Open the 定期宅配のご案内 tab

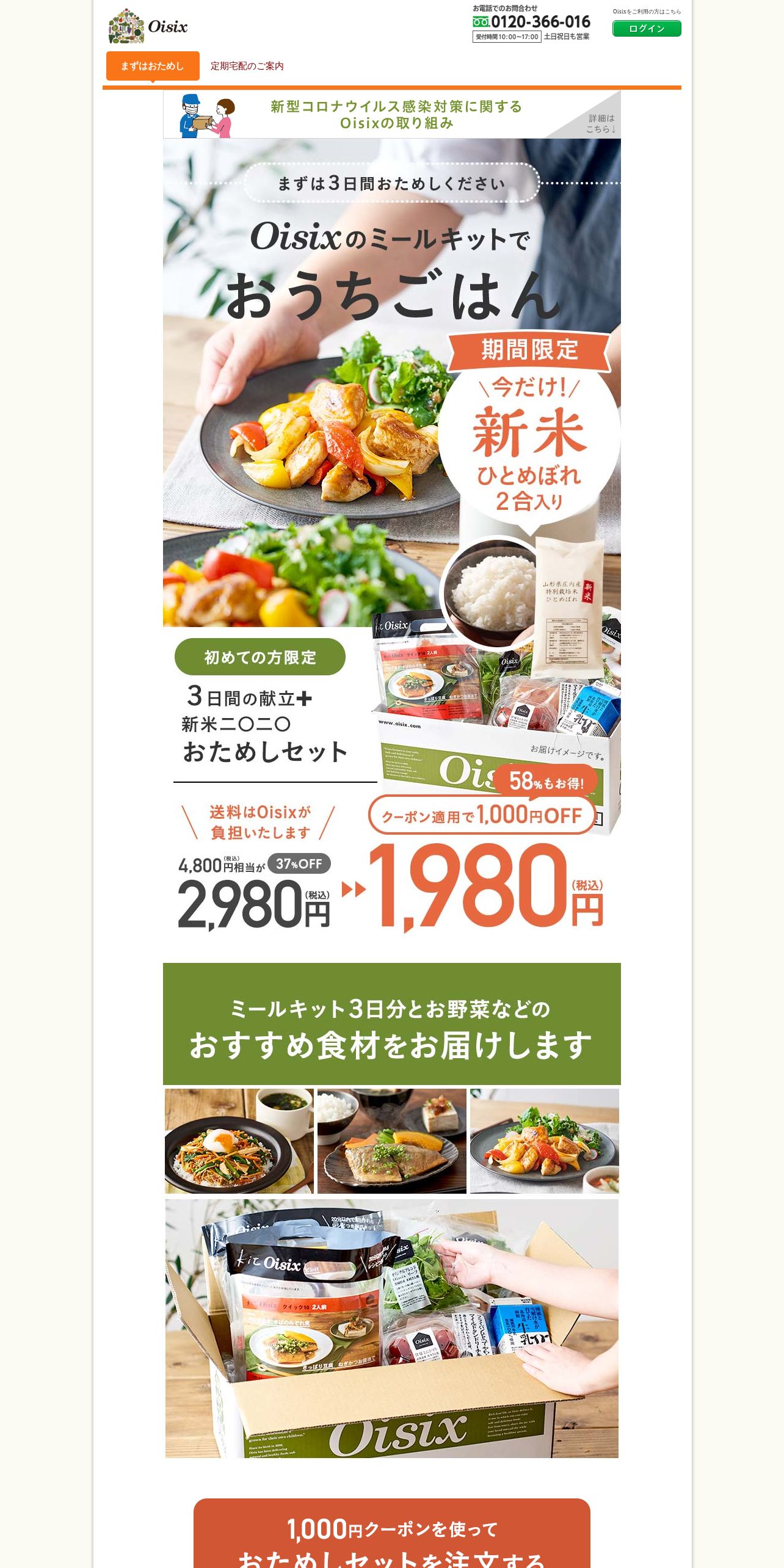click(x=247, y=66)
